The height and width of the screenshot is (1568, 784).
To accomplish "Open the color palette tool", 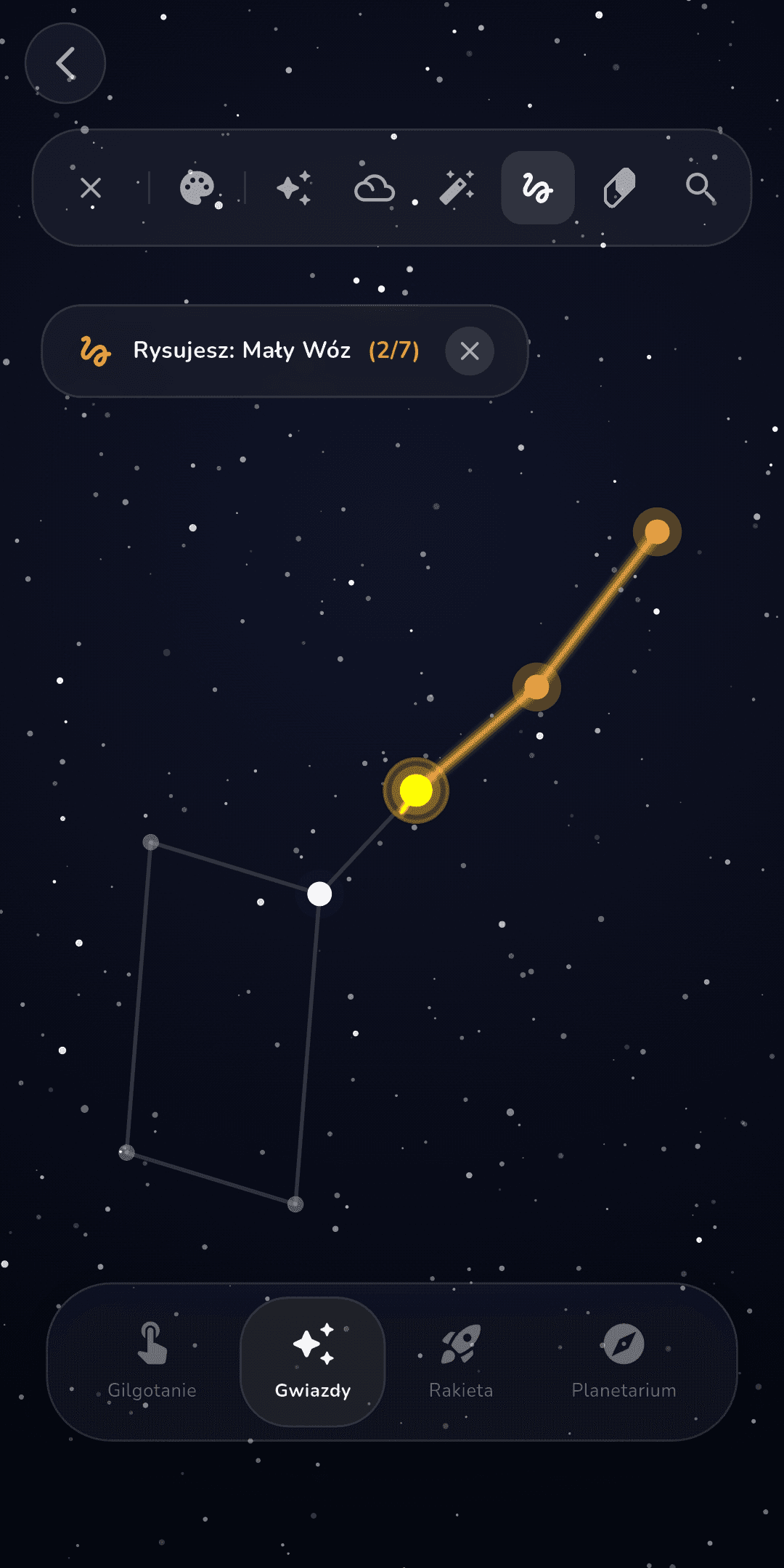I will 197,188.
